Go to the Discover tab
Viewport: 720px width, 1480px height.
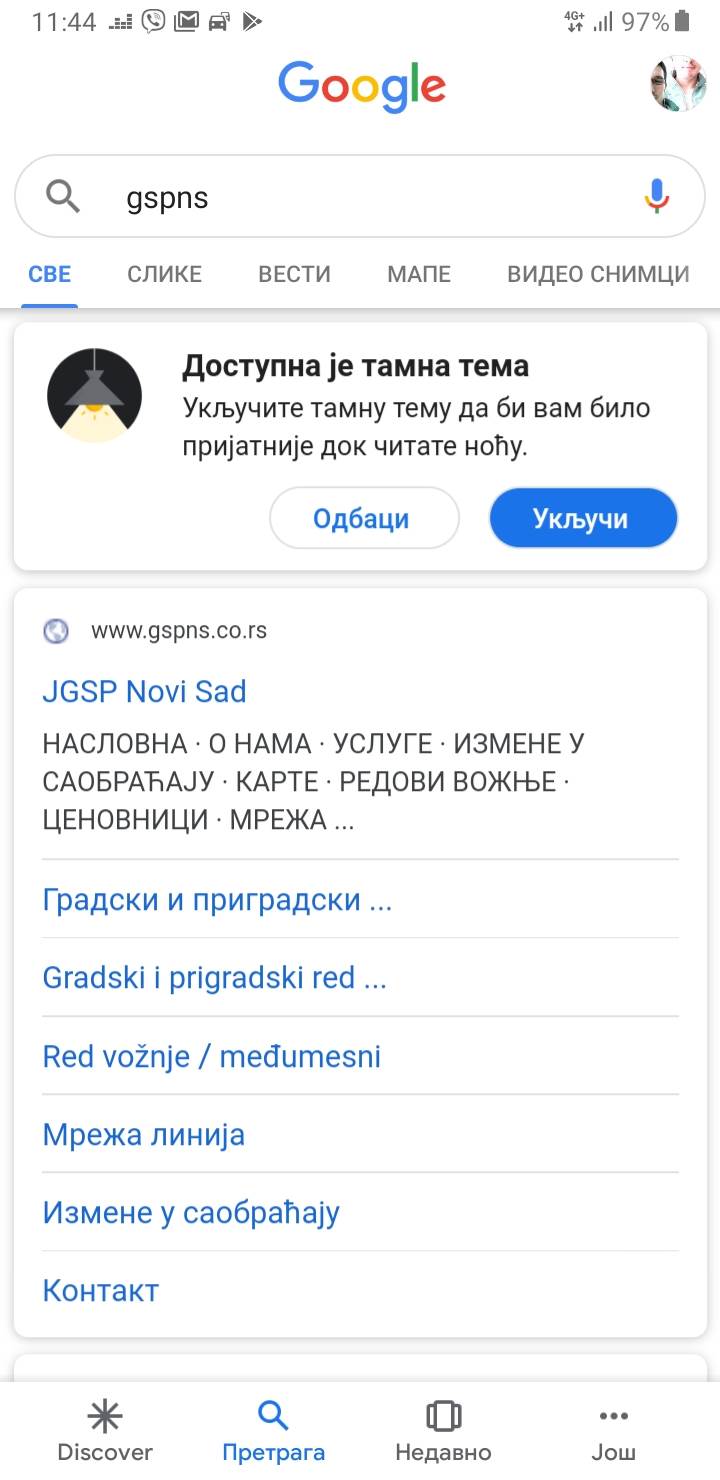[x=105, y=1430]
